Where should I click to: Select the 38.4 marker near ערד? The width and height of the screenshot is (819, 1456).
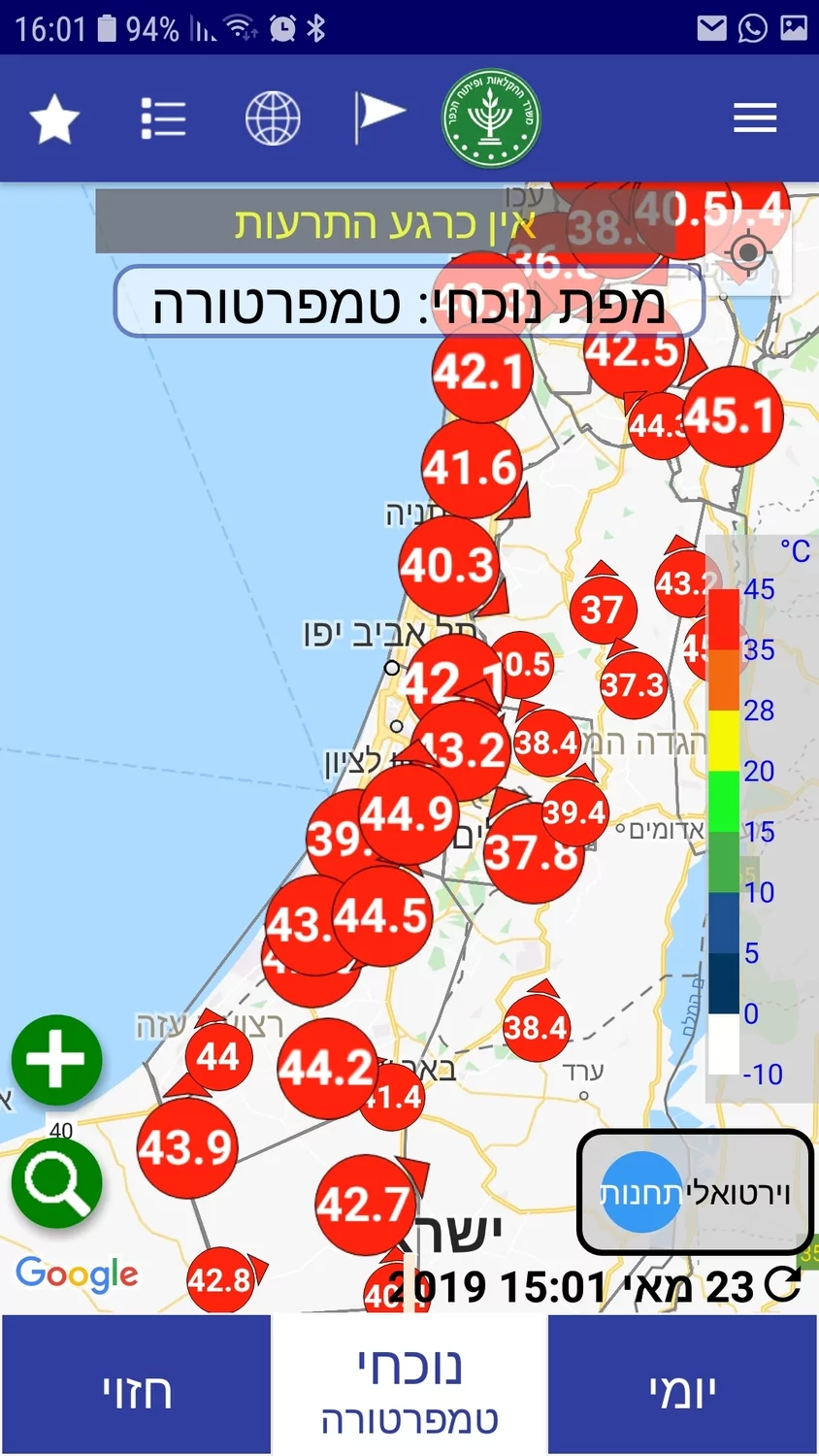536,1028
